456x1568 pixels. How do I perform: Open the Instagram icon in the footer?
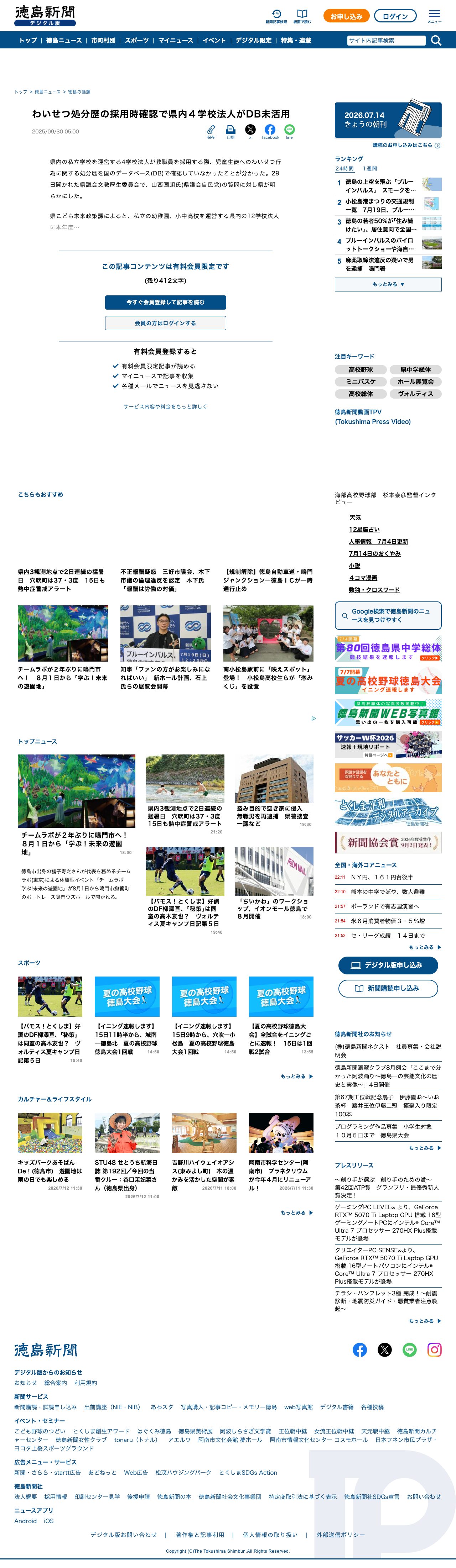[x=434, y=1349]
